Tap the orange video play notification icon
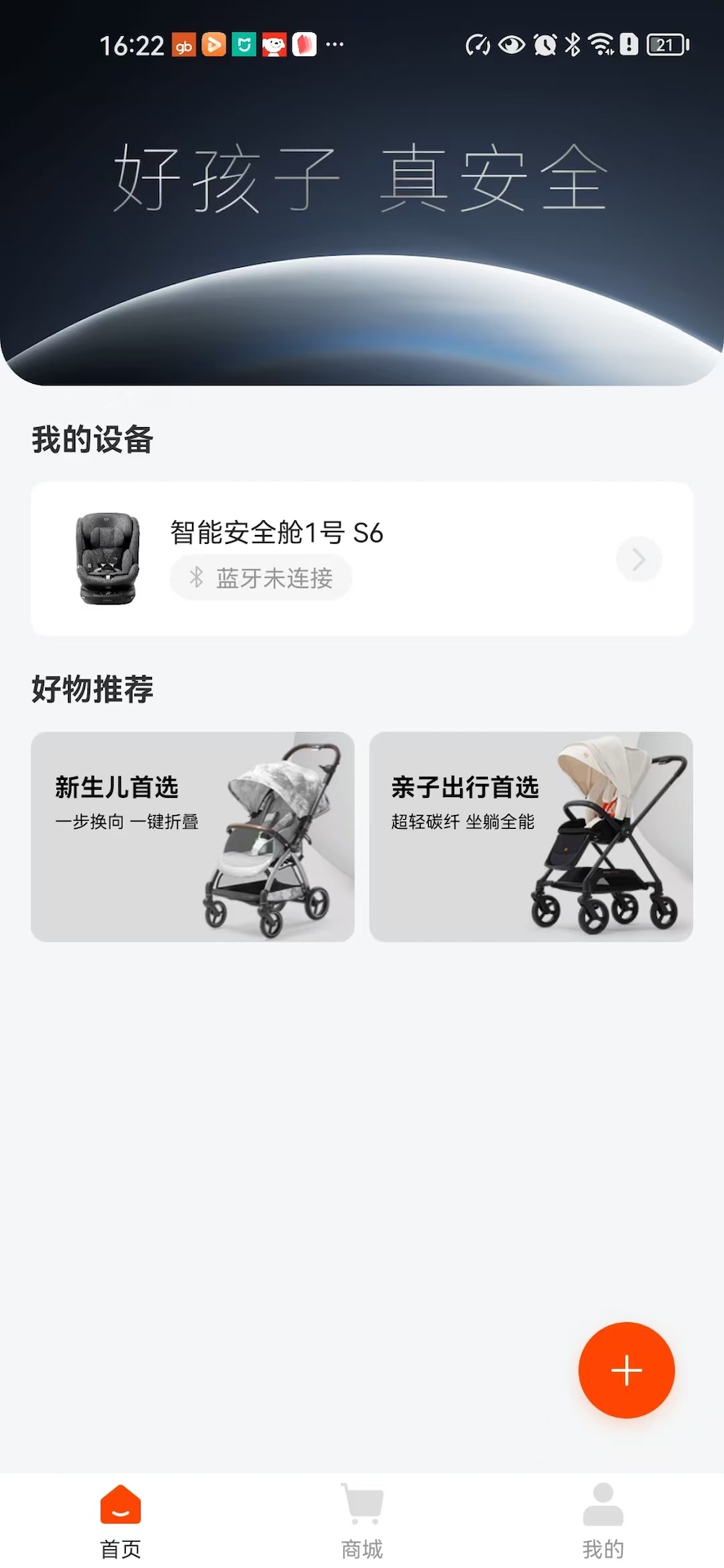This screenshot has width=724, height=1568. 214,45
